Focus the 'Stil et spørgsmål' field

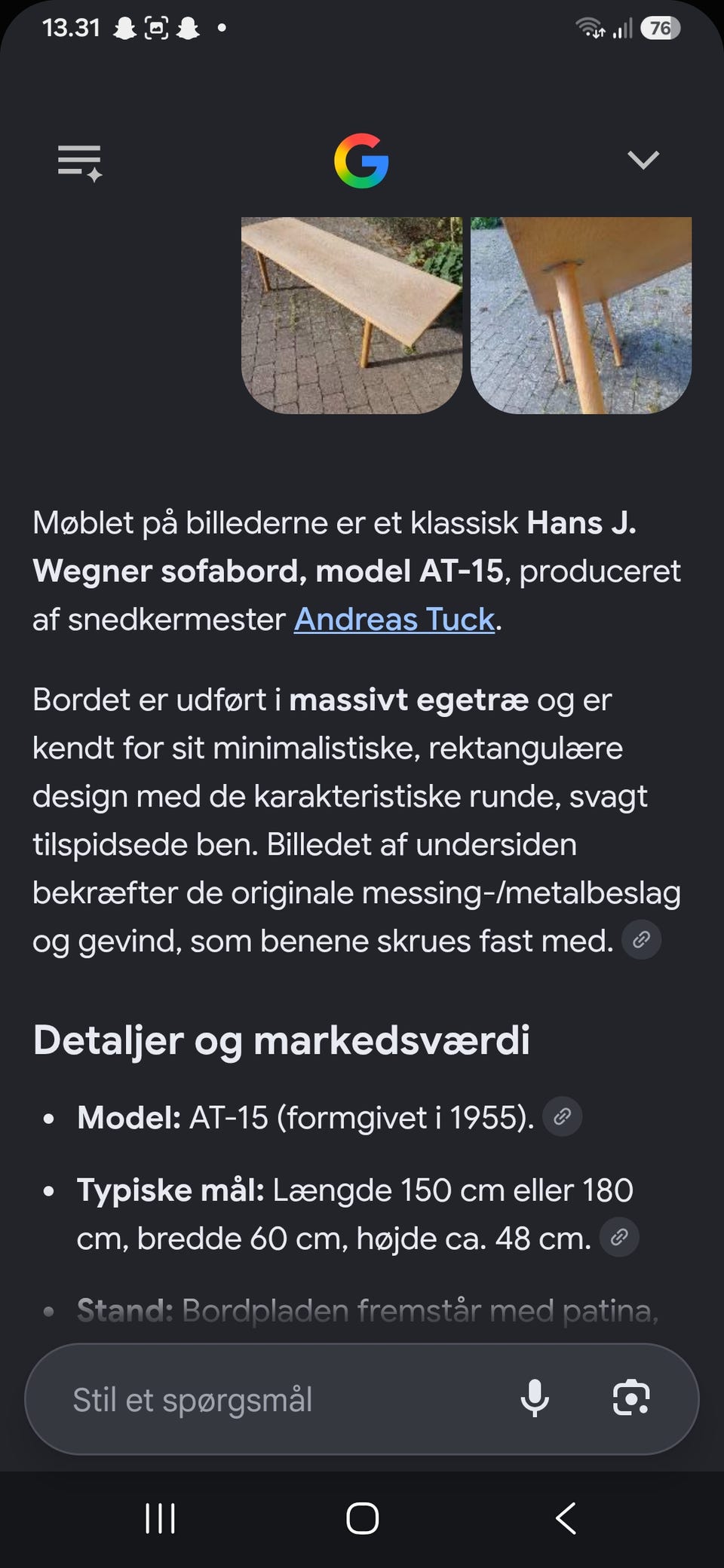point(279,1399)
